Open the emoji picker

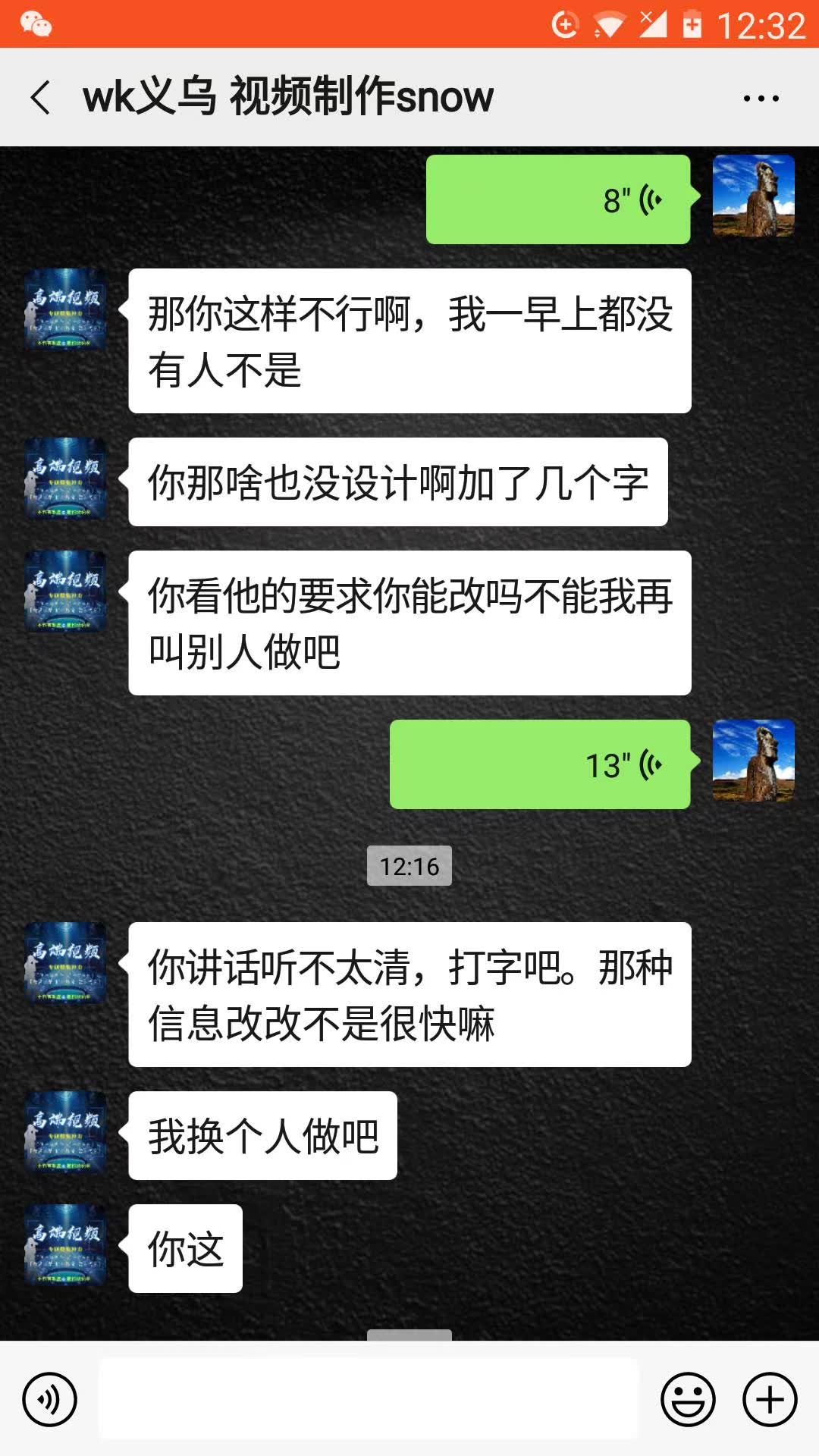688,1399
